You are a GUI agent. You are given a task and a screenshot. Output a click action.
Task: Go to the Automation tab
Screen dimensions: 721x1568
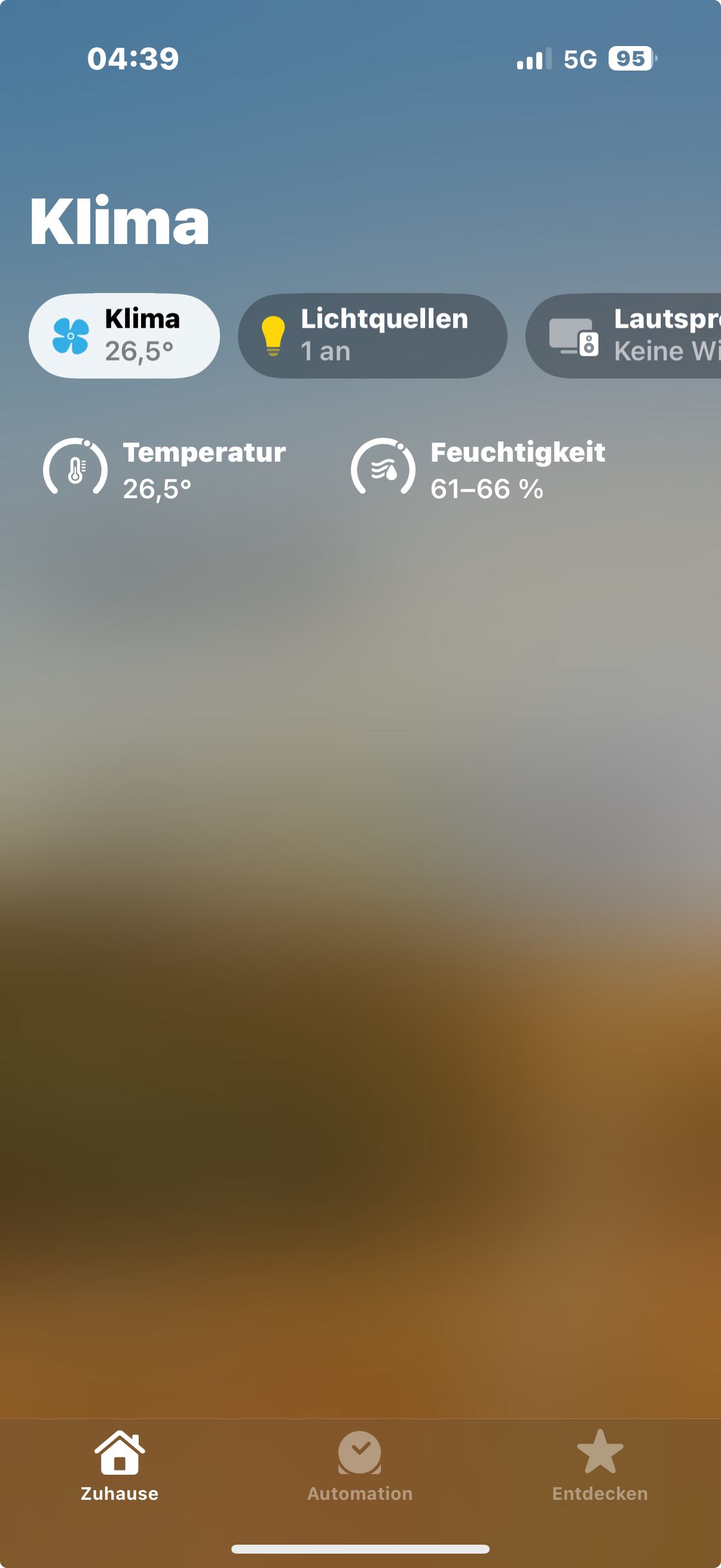click(360, 1466)
